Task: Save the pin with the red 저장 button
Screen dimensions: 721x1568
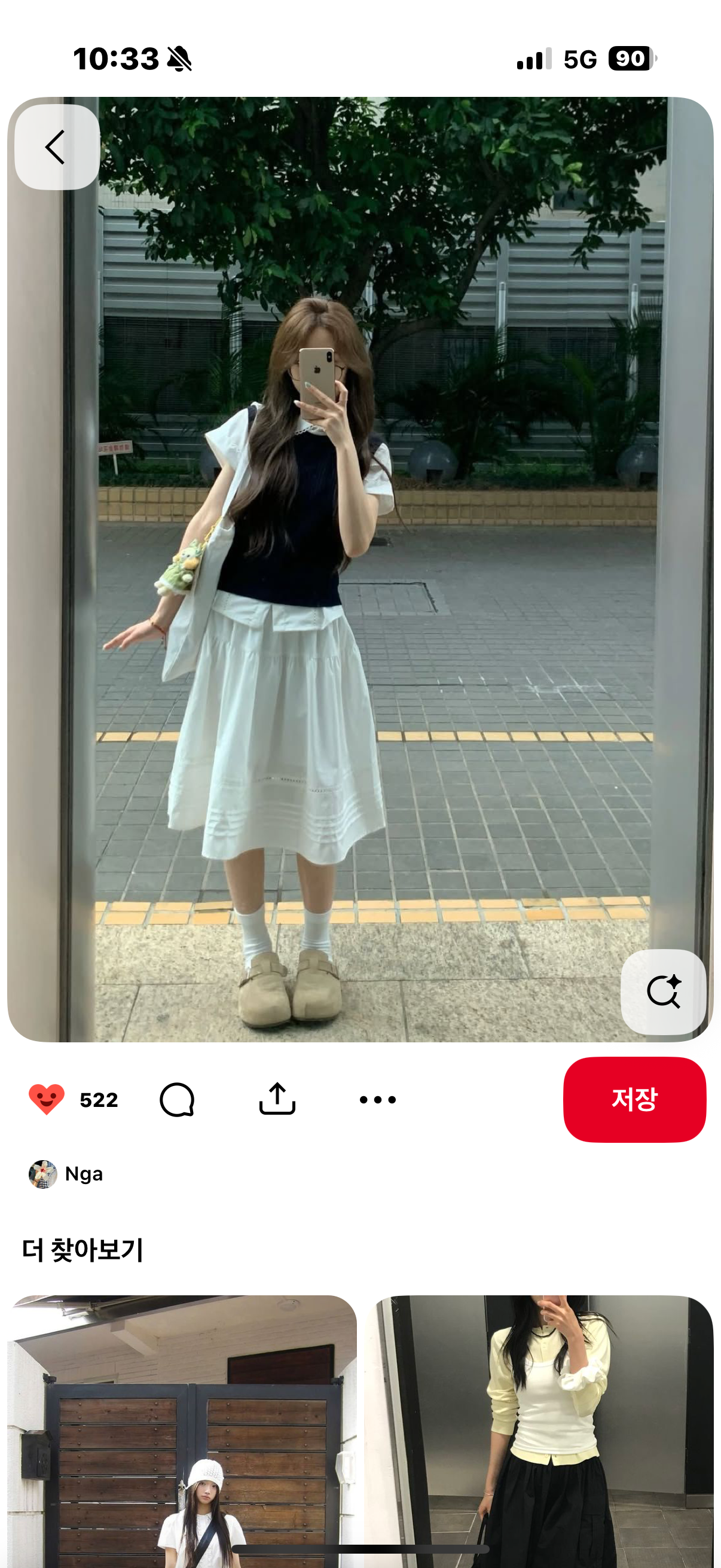Action: point(634,1099)
